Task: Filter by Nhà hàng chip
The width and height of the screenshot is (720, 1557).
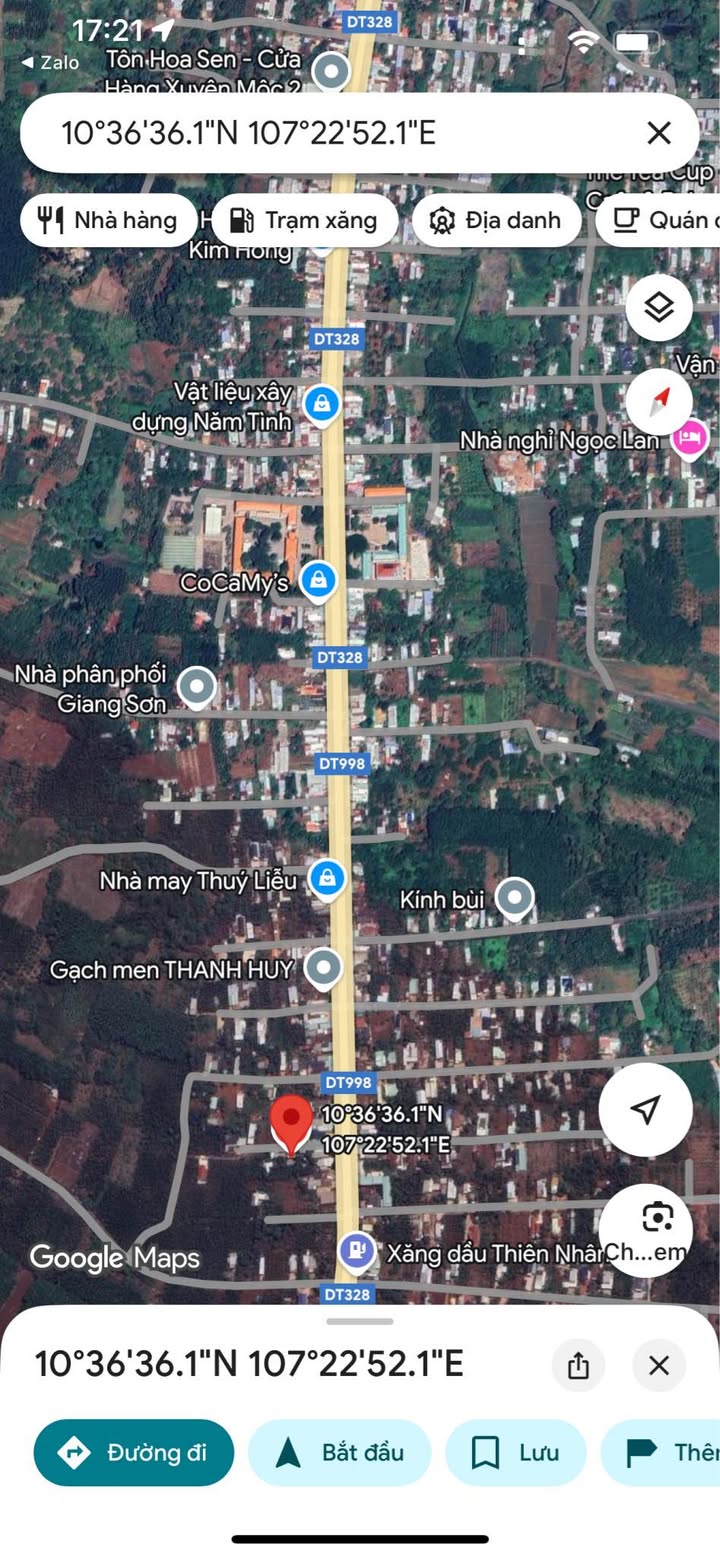Action: (x=109, y=220)
